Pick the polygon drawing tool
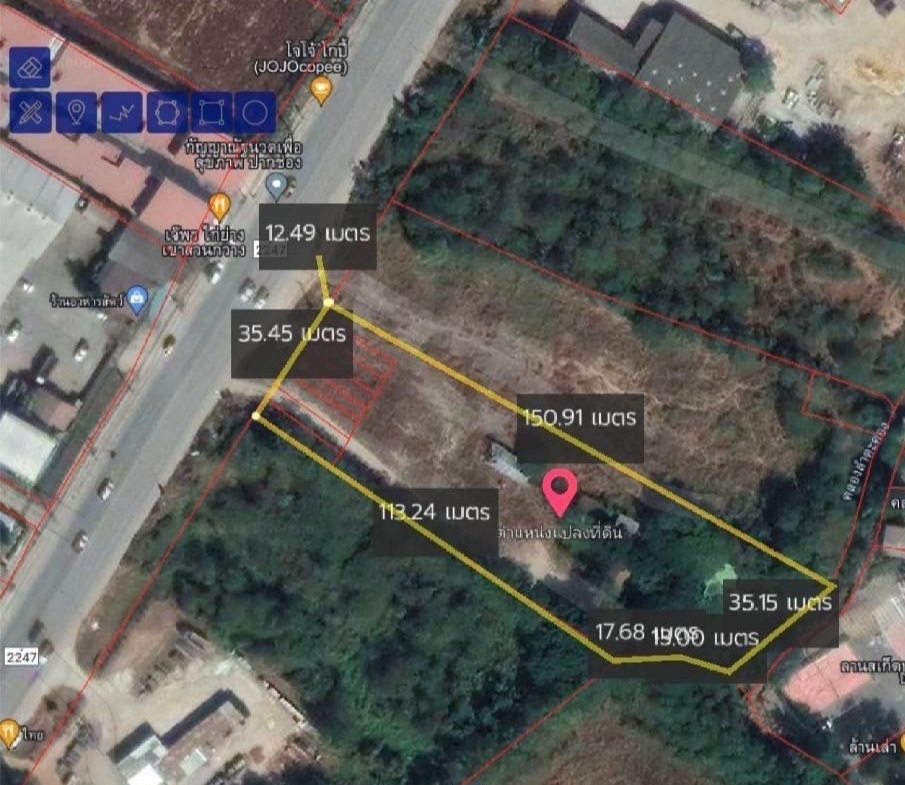The height and width of the screenshot is (785, 905). coord(167,112)
